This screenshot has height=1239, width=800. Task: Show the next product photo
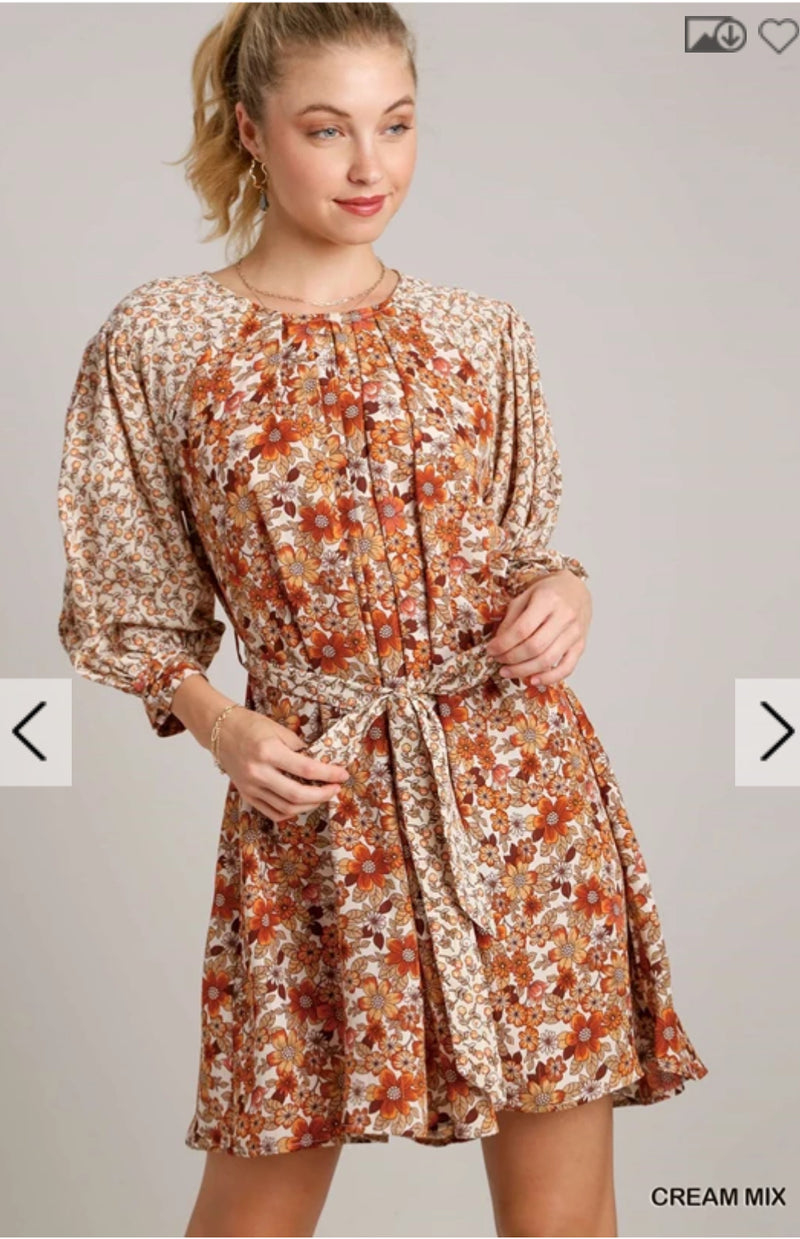click(769, 731)
